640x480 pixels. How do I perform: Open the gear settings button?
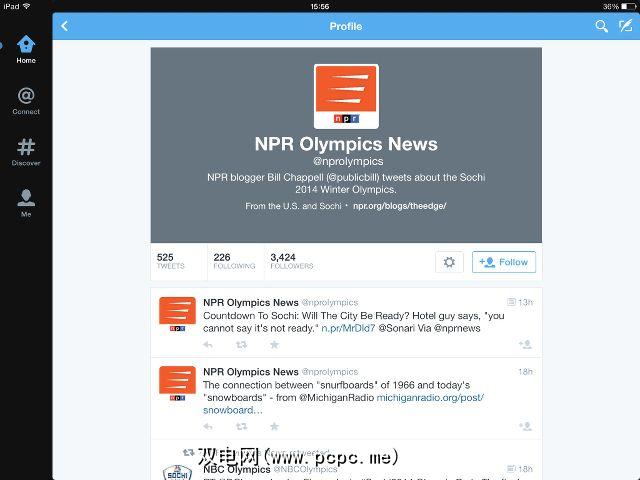coord(449,262)
